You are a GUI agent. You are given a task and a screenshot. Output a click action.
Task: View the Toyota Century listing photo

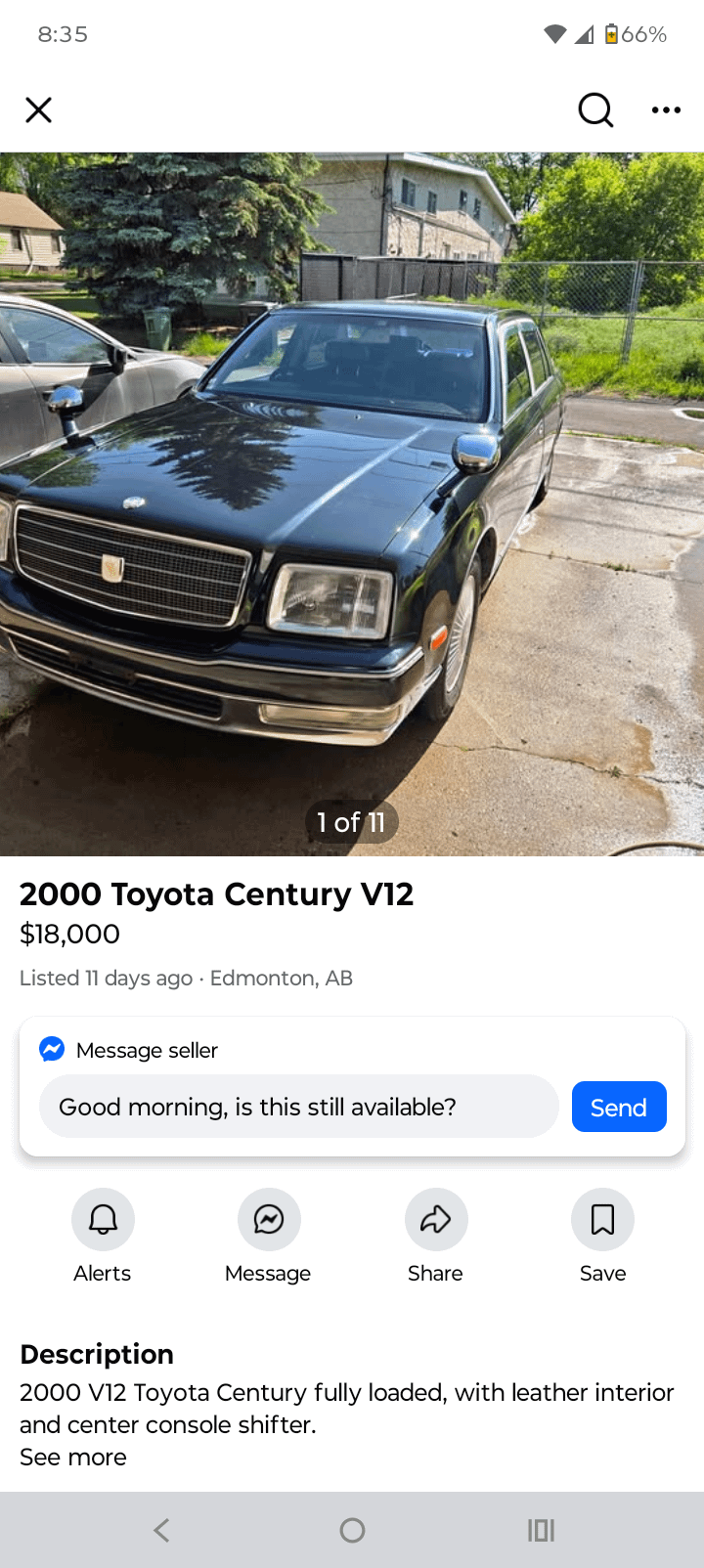[352, 503]
